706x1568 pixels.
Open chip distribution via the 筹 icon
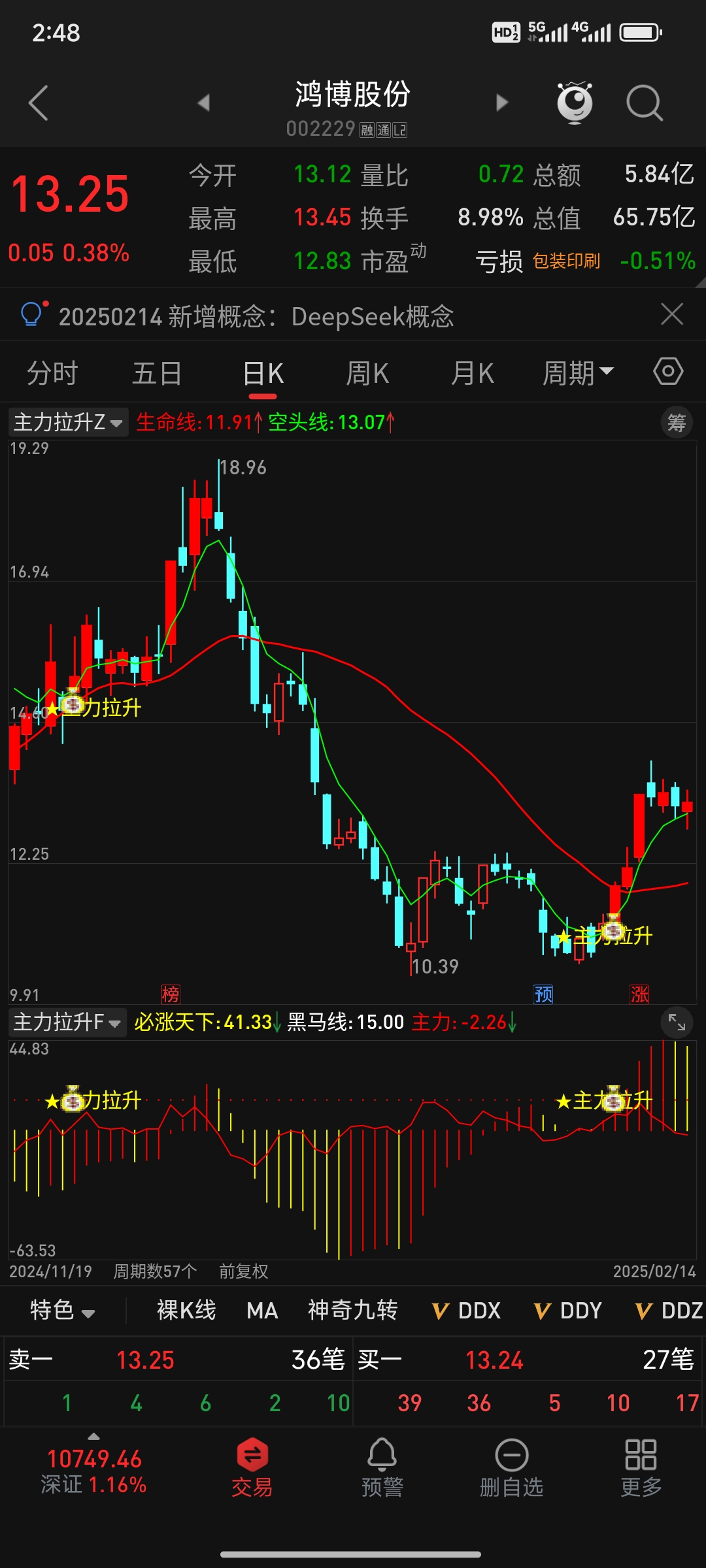coord(677,422)
